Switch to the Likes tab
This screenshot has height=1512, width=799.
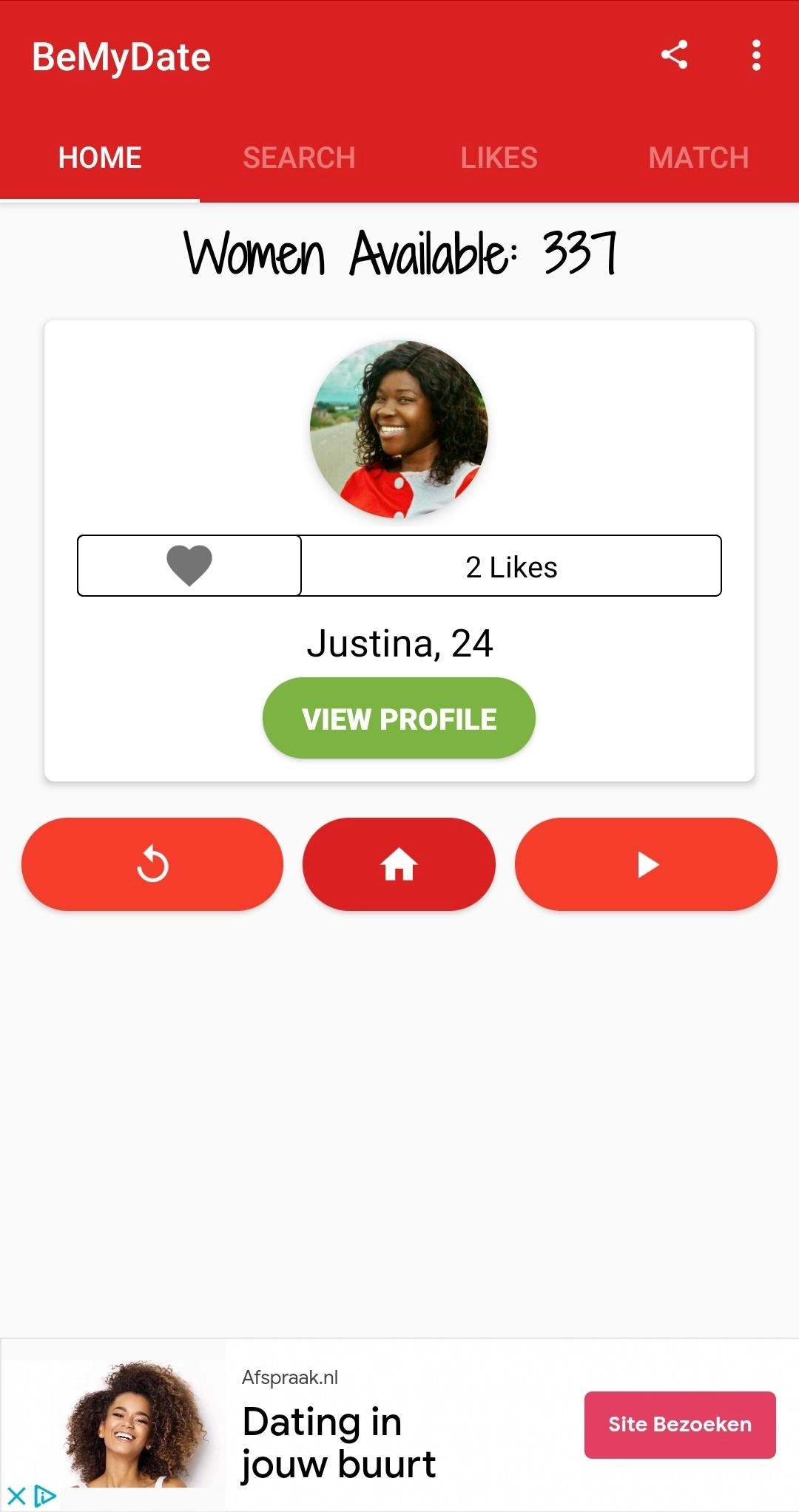[499, 157]
